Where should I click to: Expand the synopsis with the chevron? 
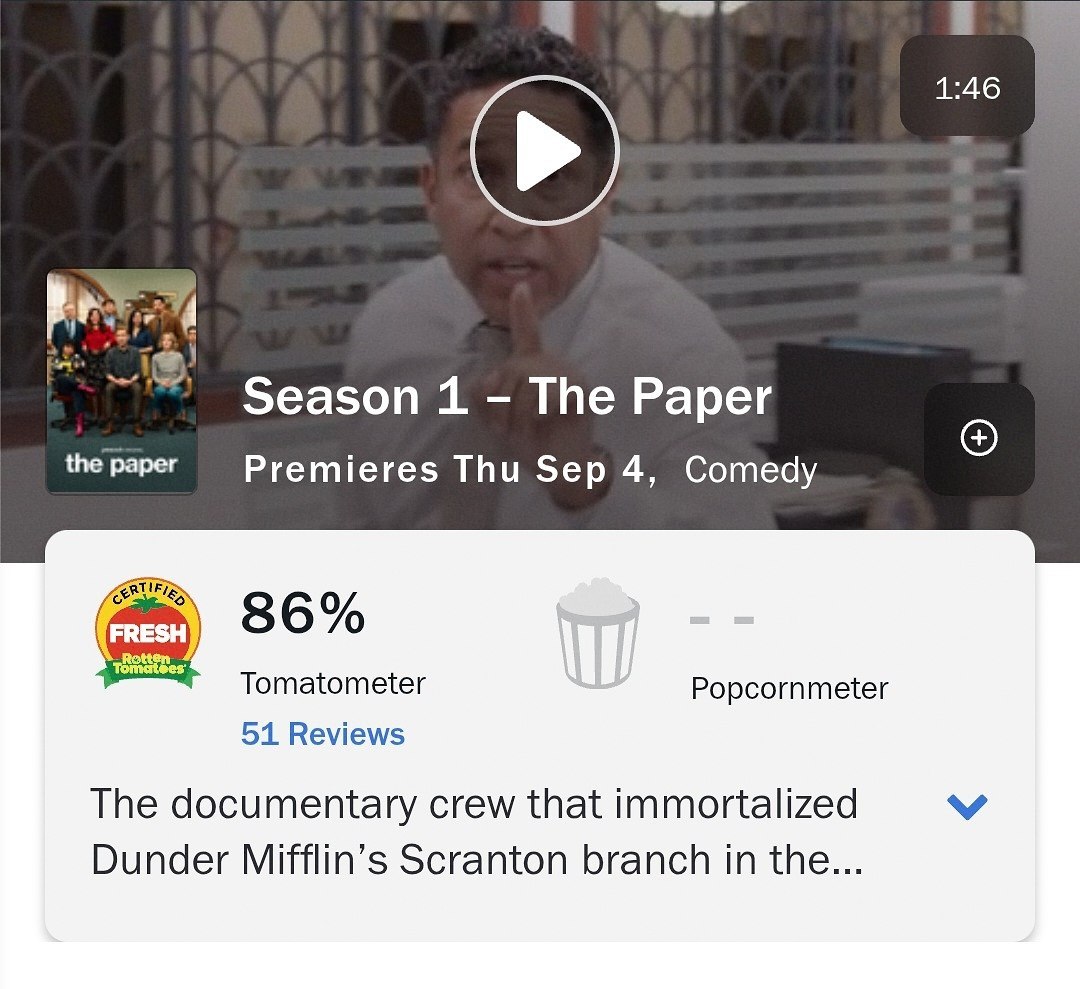[966, 806]
